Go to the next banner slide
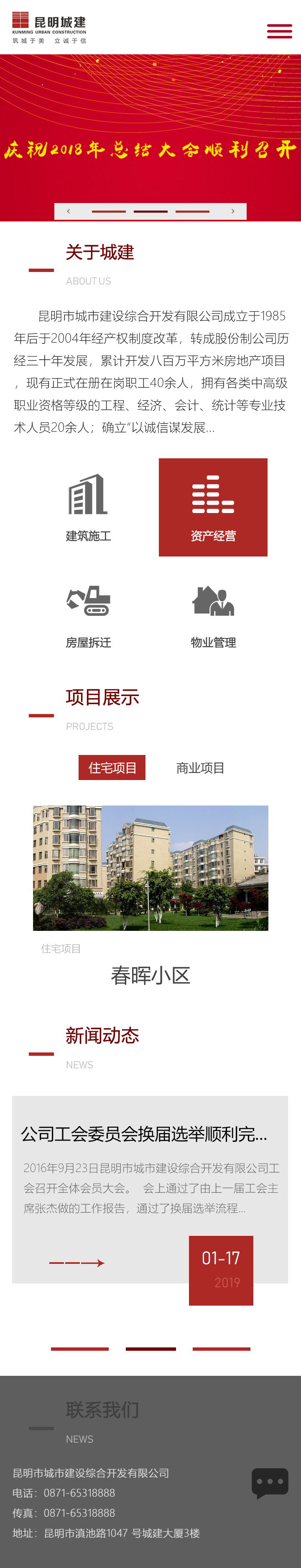Screen dimensions: 301x1568 coord(233,211)
